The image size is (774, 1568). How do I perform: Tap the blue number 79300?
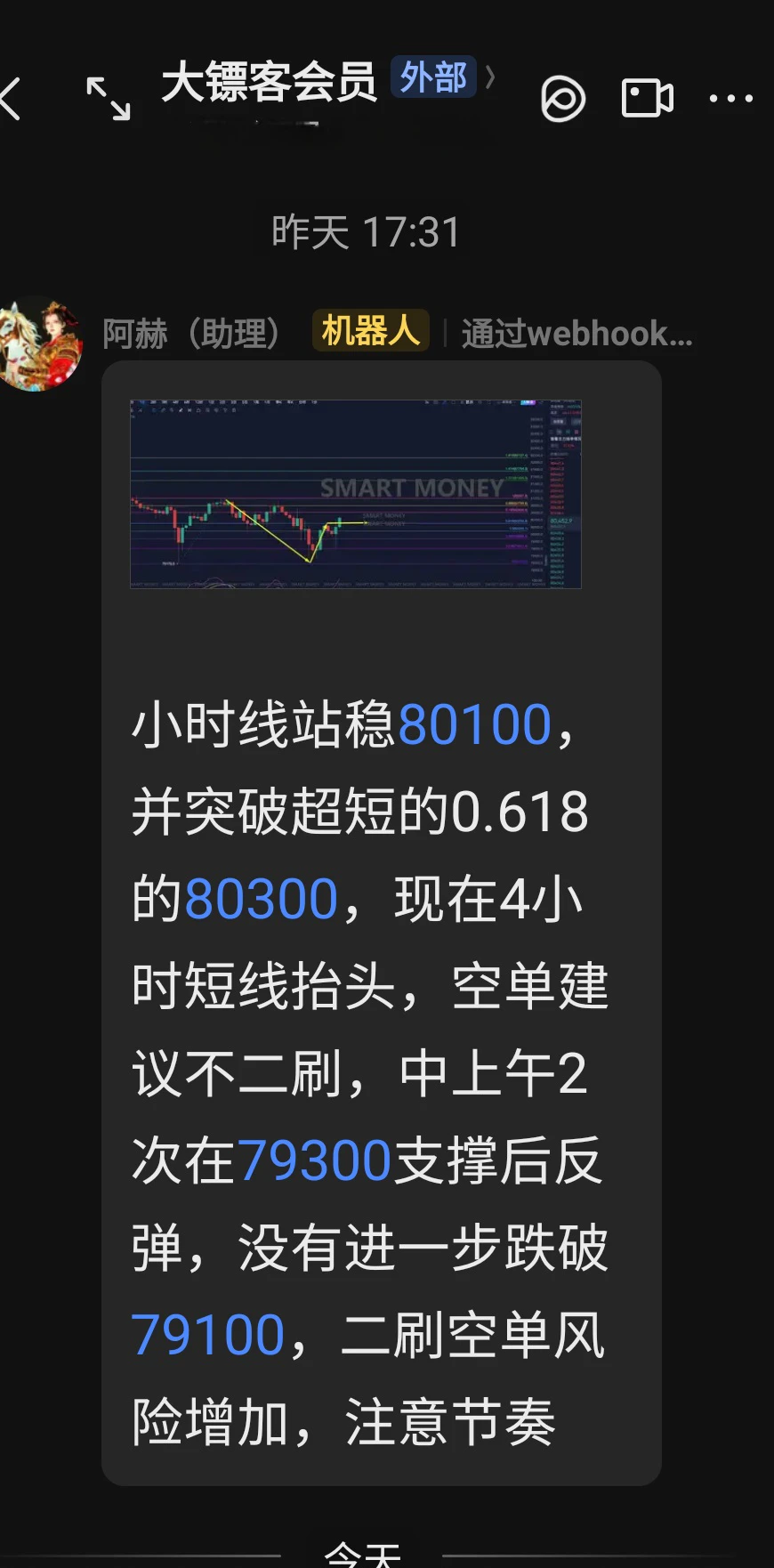click(314, 1160)
